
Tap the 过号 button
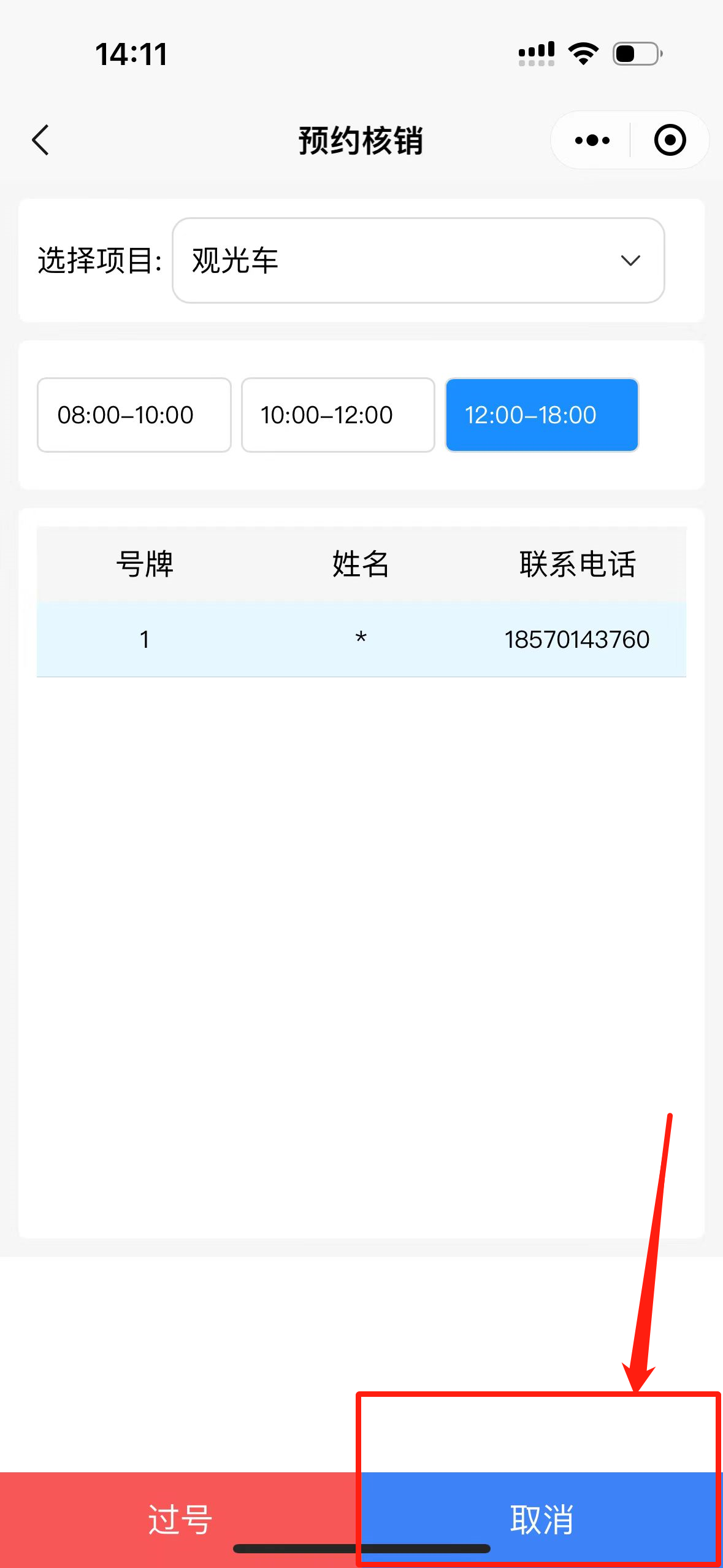pos(180,1519)
